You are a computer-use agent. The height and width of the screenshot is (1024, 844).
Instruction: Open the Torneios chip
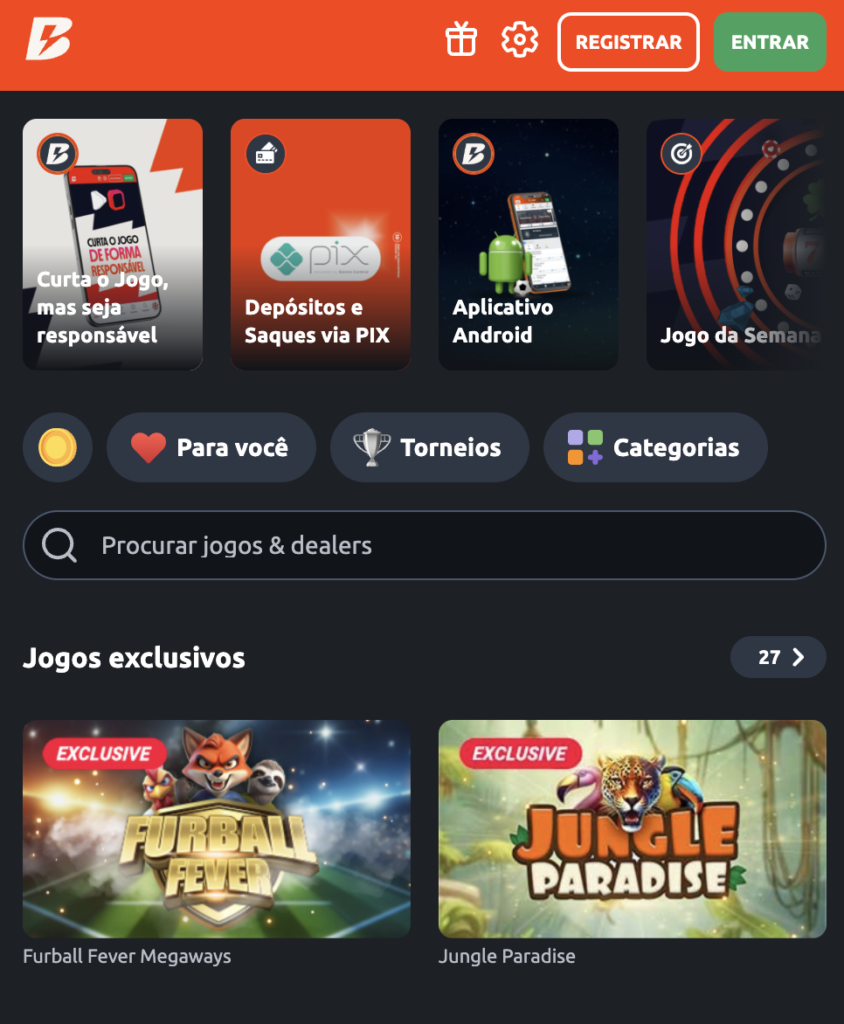429,448
